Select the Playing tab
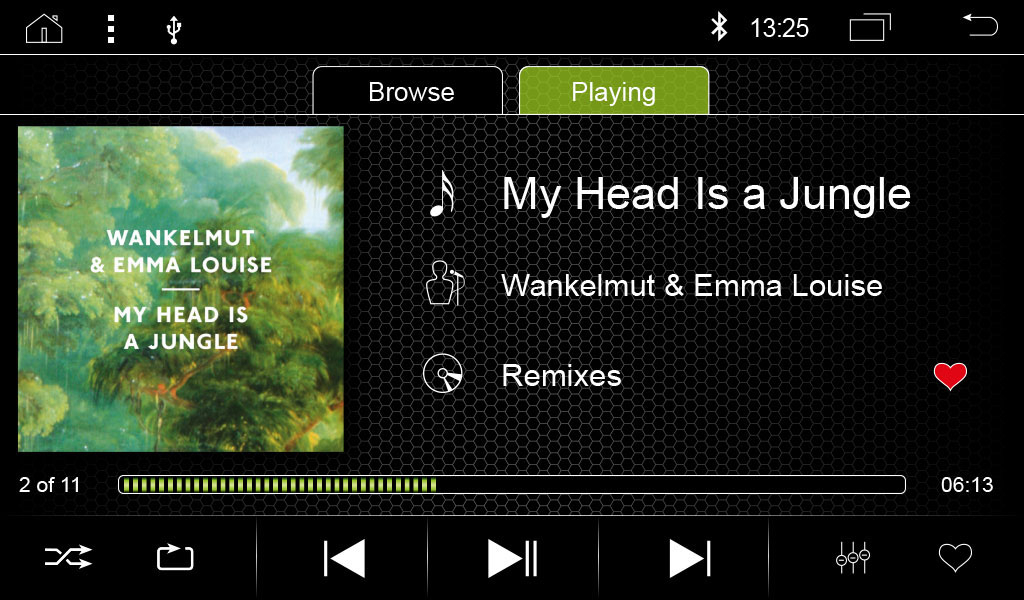 [613, 92]
